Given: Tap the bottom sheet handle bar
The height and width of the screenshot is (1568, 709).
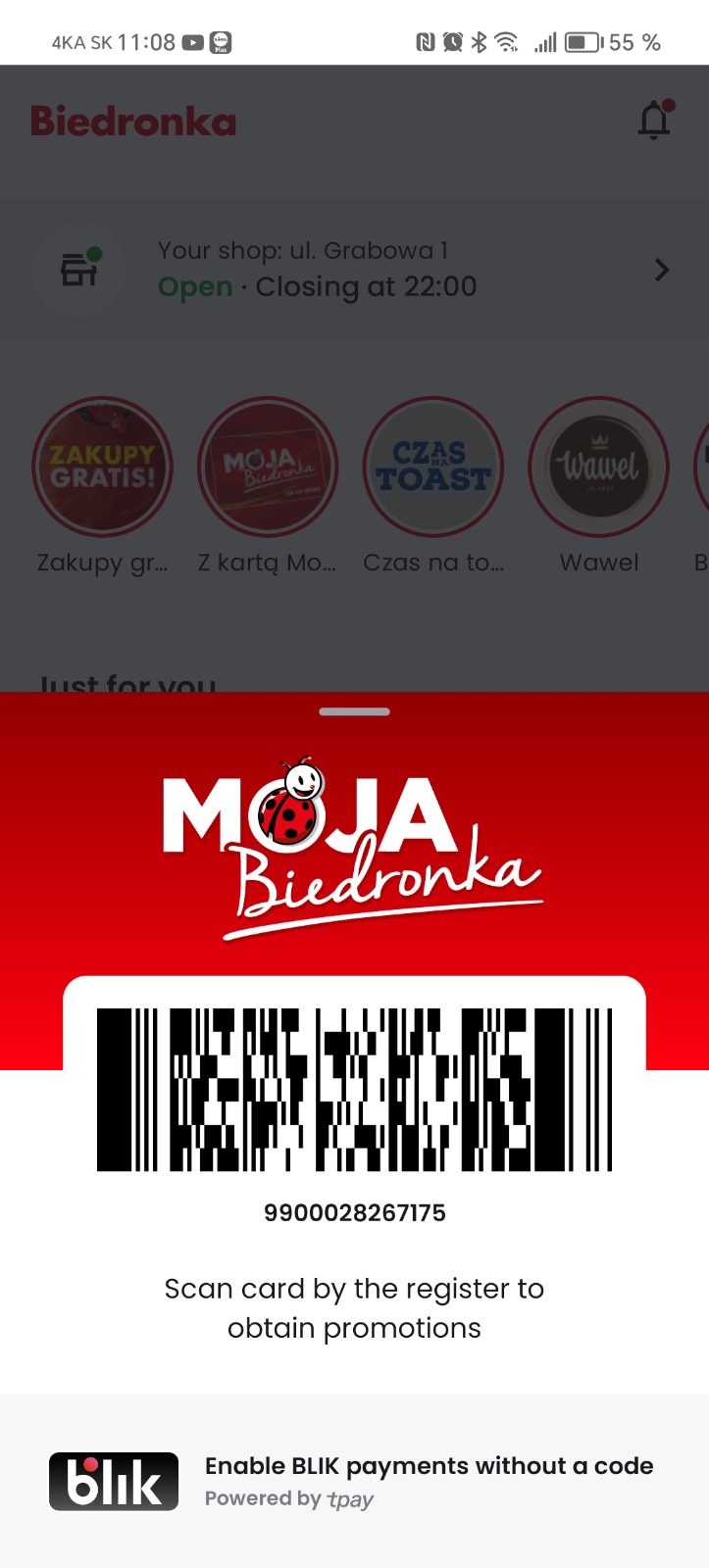Looking at the screenshot, I should (354, 711).
